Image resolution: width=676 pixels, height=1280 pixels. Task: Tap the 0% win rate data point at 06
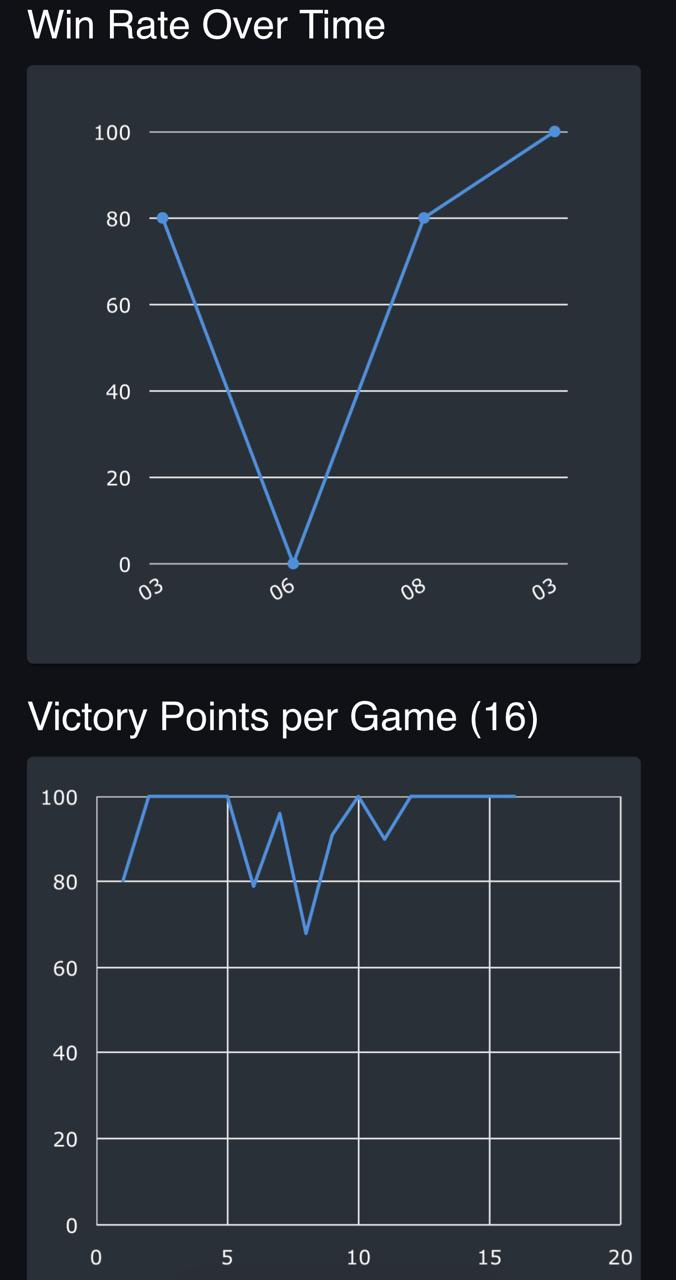293,564
